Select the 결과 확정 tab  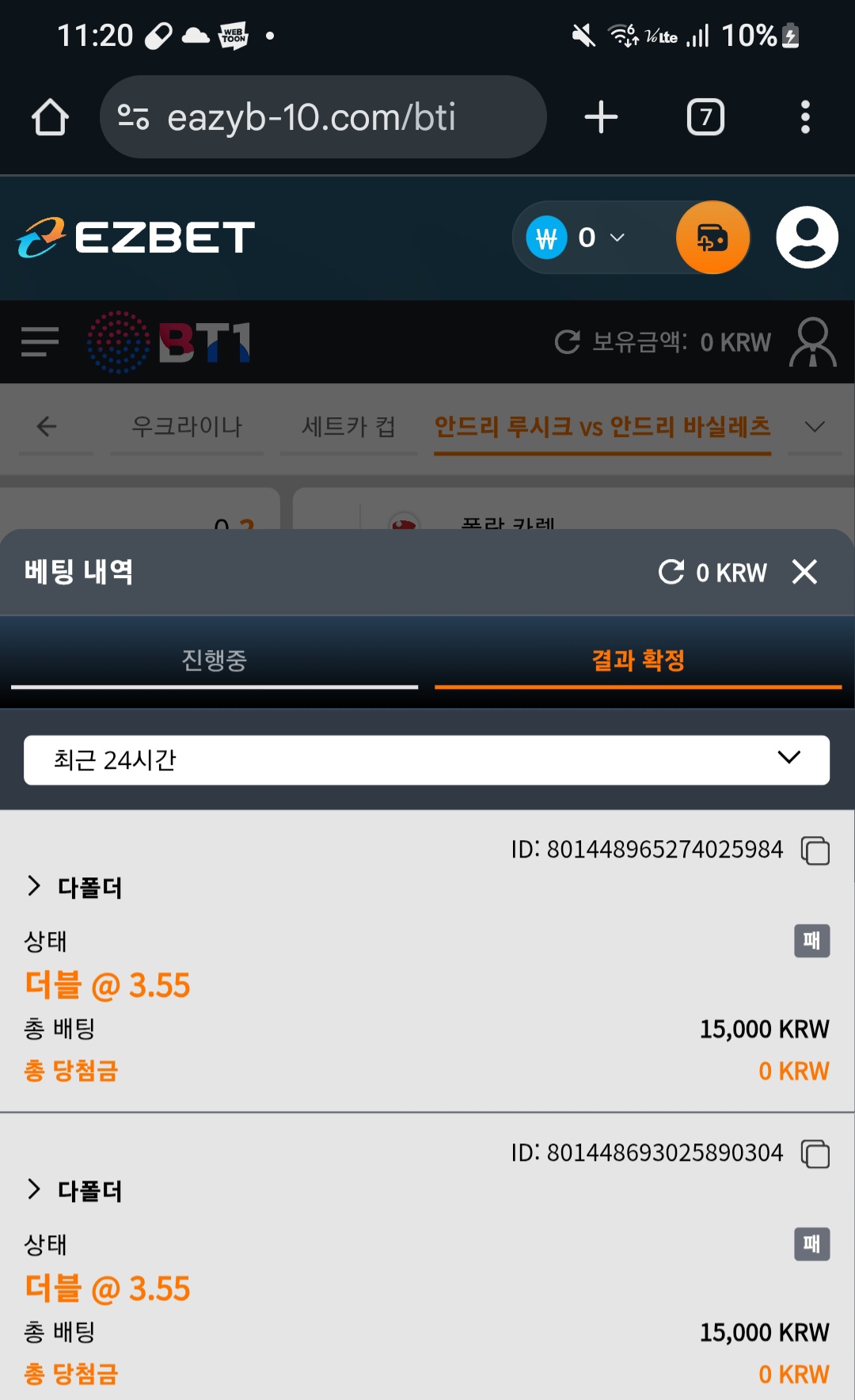[x=638, y=660]
